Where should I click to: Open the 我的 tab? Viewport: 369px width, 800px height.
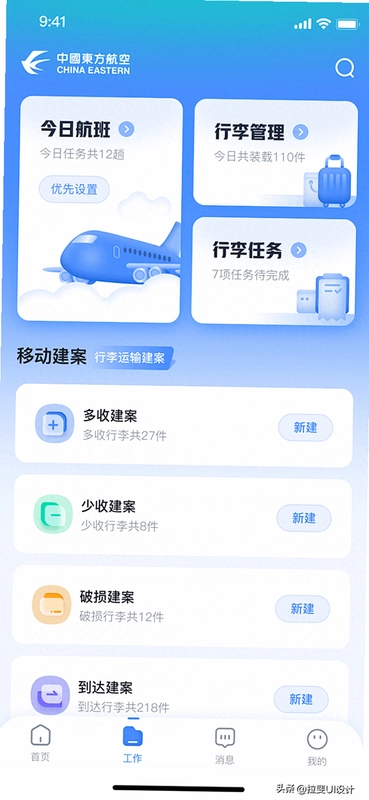[x=316, y=747]
